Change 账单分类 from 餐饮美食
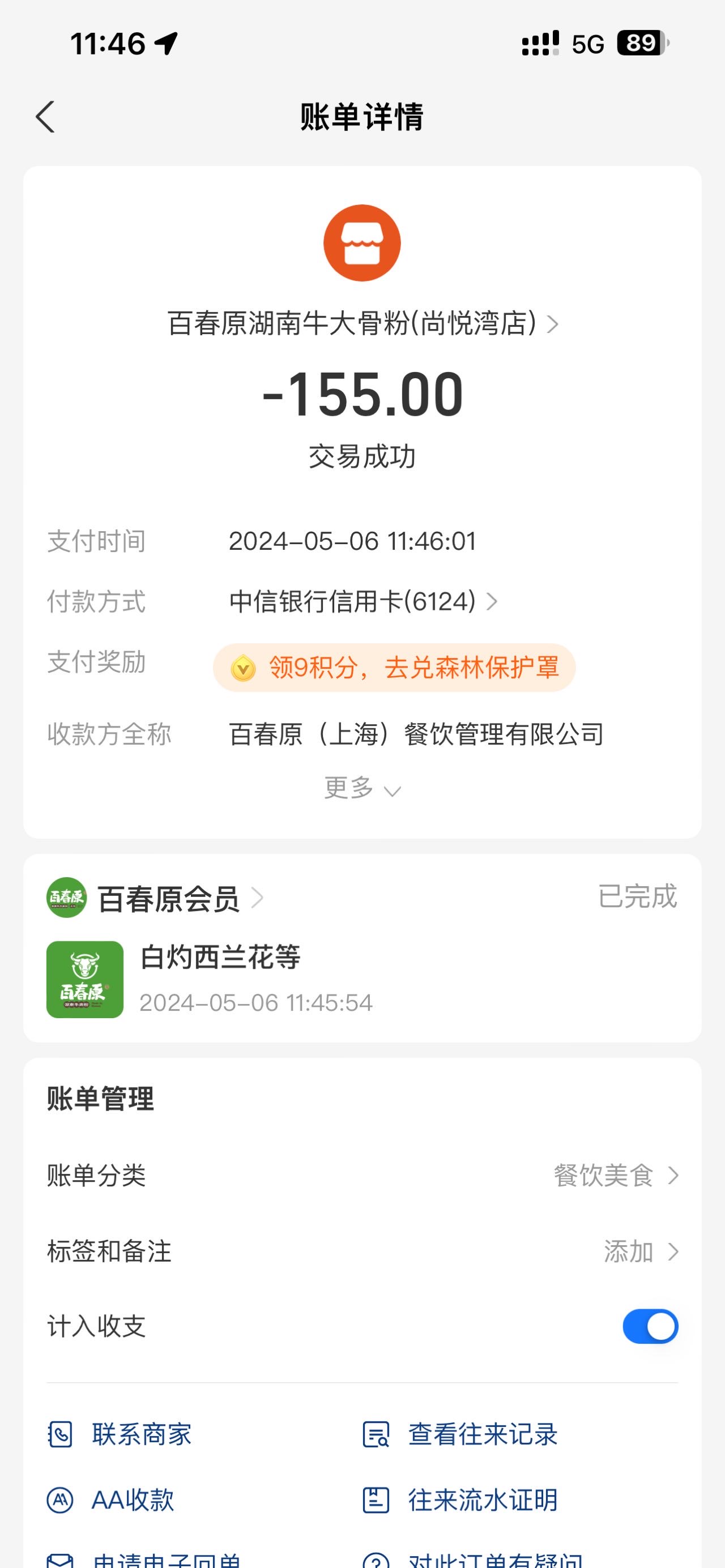This screenshot has width=725, height=1568. pyautogui.click(x=362, y=1176)
